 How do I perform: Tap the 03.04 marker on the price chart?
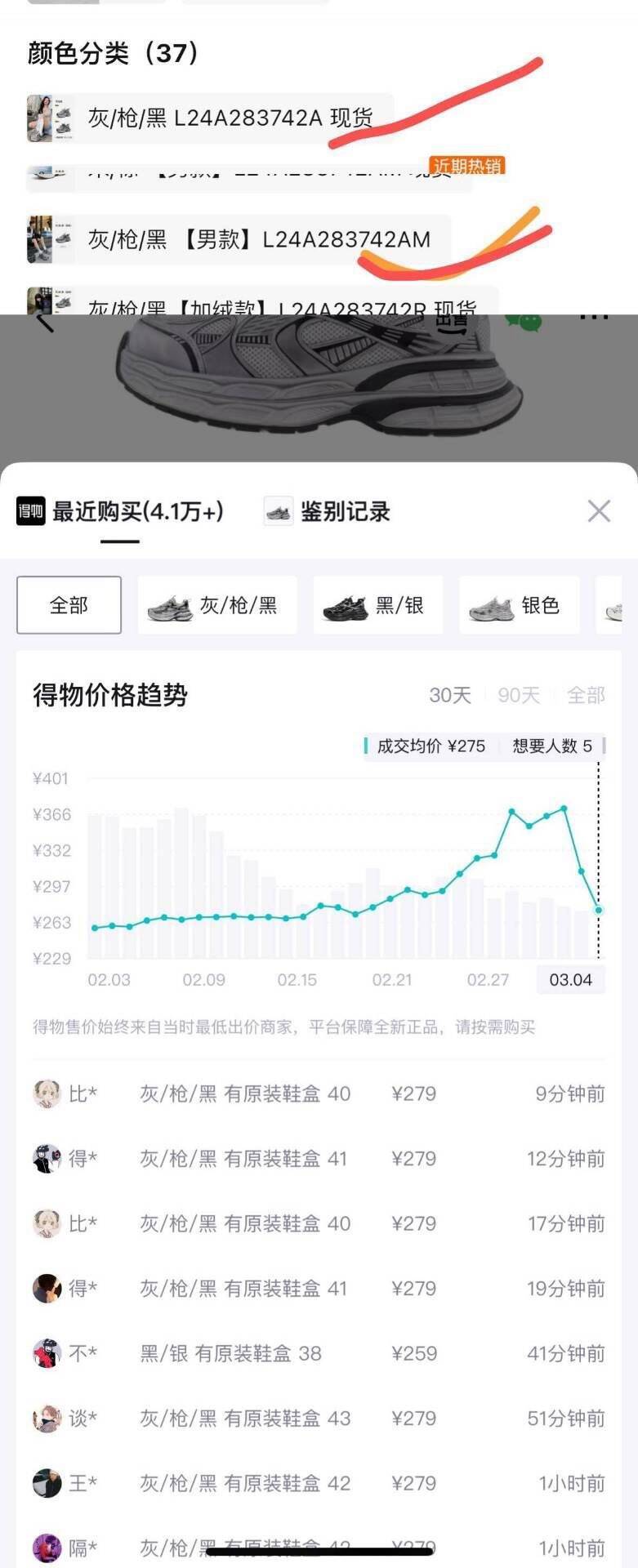click(x=570, y=979)
